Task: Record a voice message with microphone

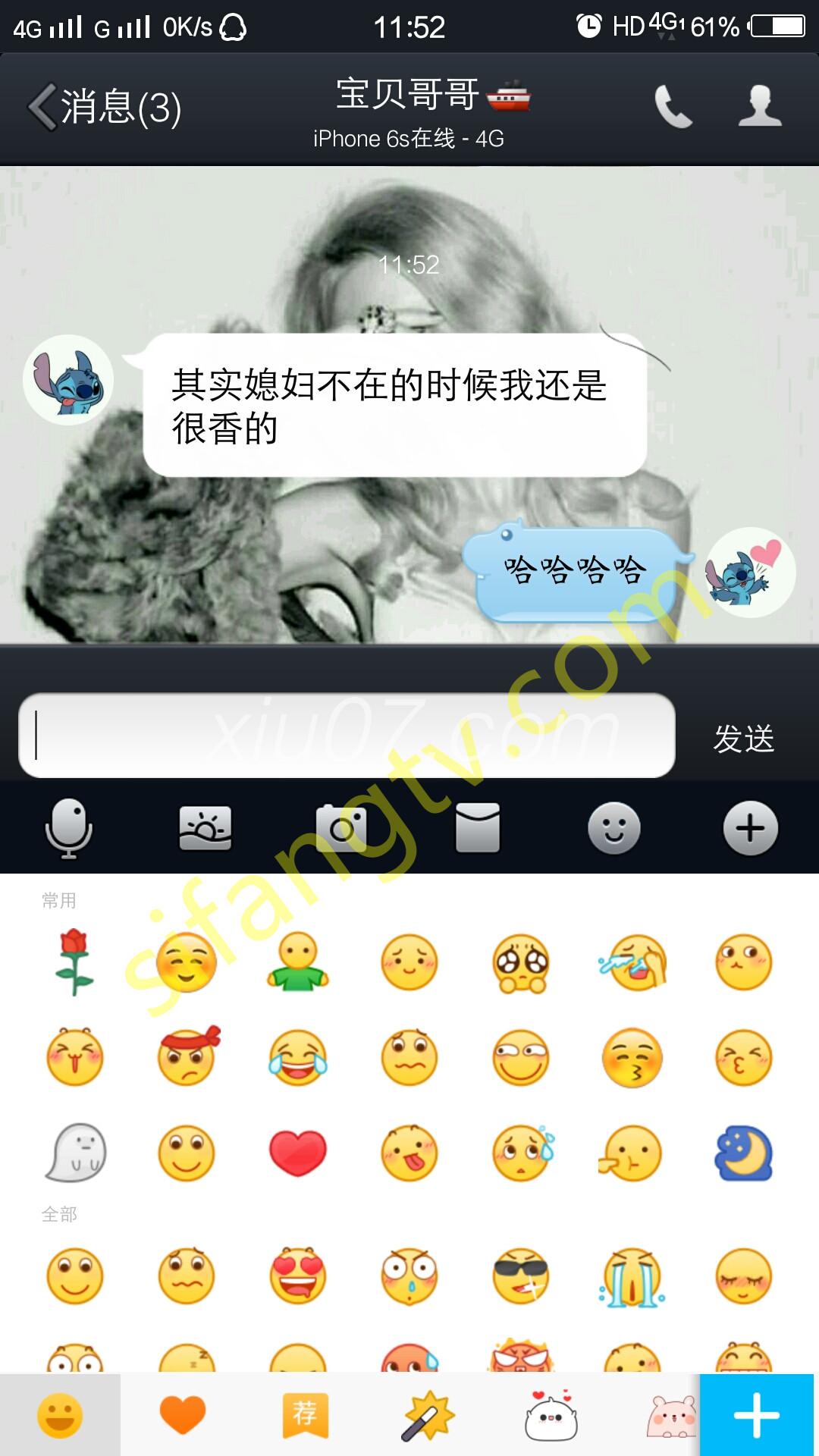Action: (x=68, y=828)
